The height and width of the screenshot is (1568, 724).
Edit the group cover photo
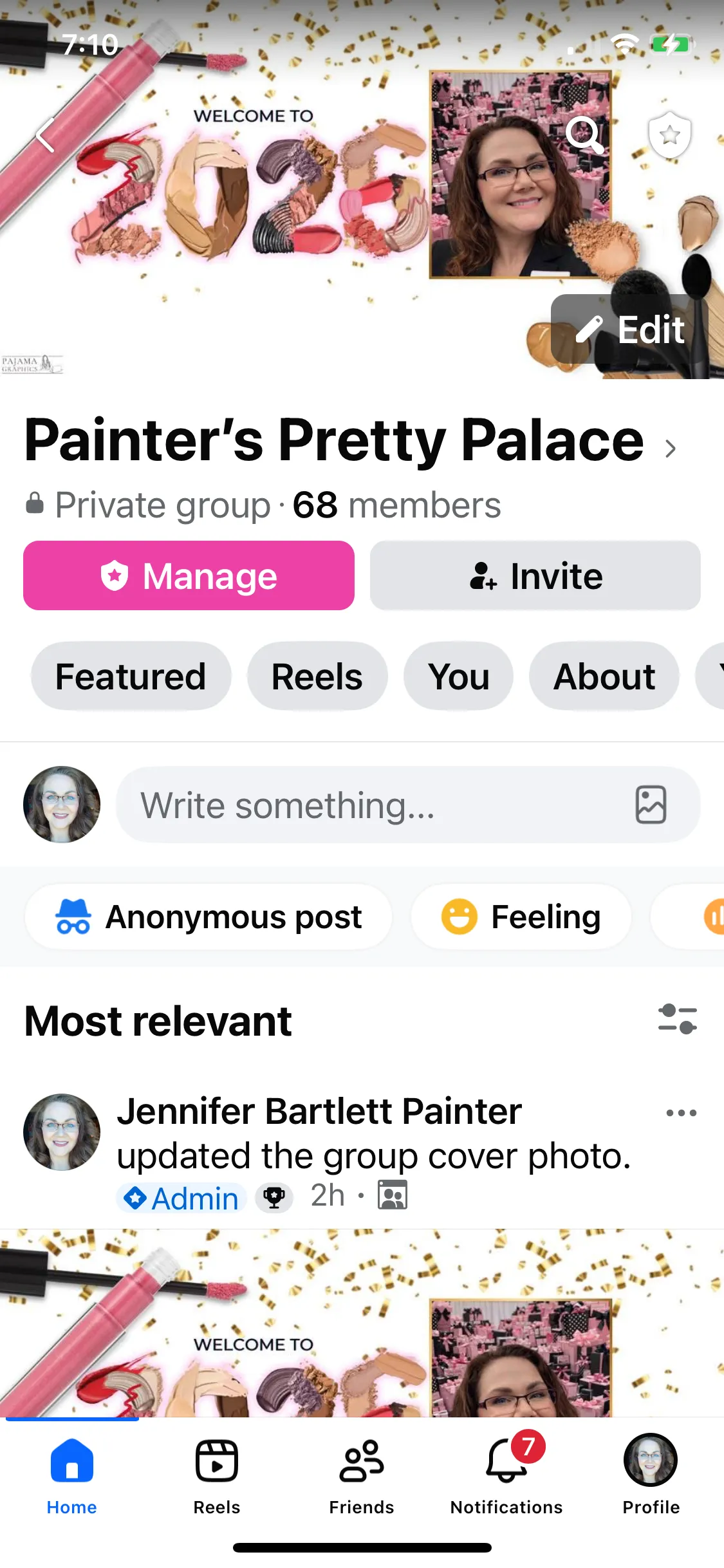point(629,330)
